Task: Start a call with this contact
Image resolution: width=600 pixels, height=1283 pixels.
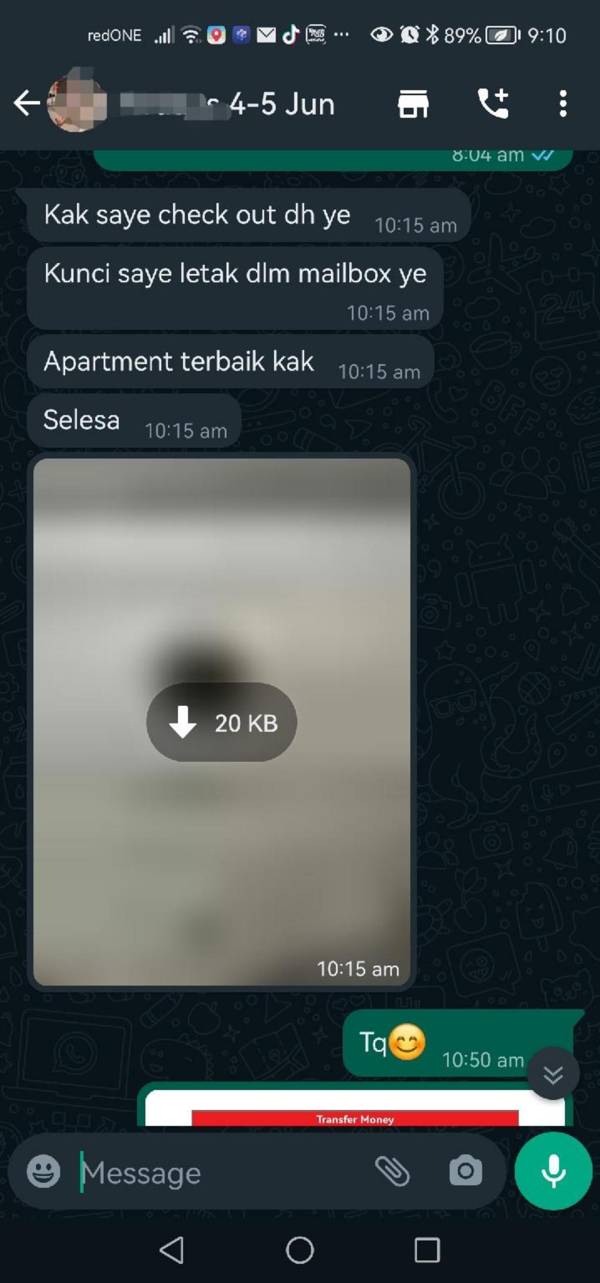Action: pos(492,103)
